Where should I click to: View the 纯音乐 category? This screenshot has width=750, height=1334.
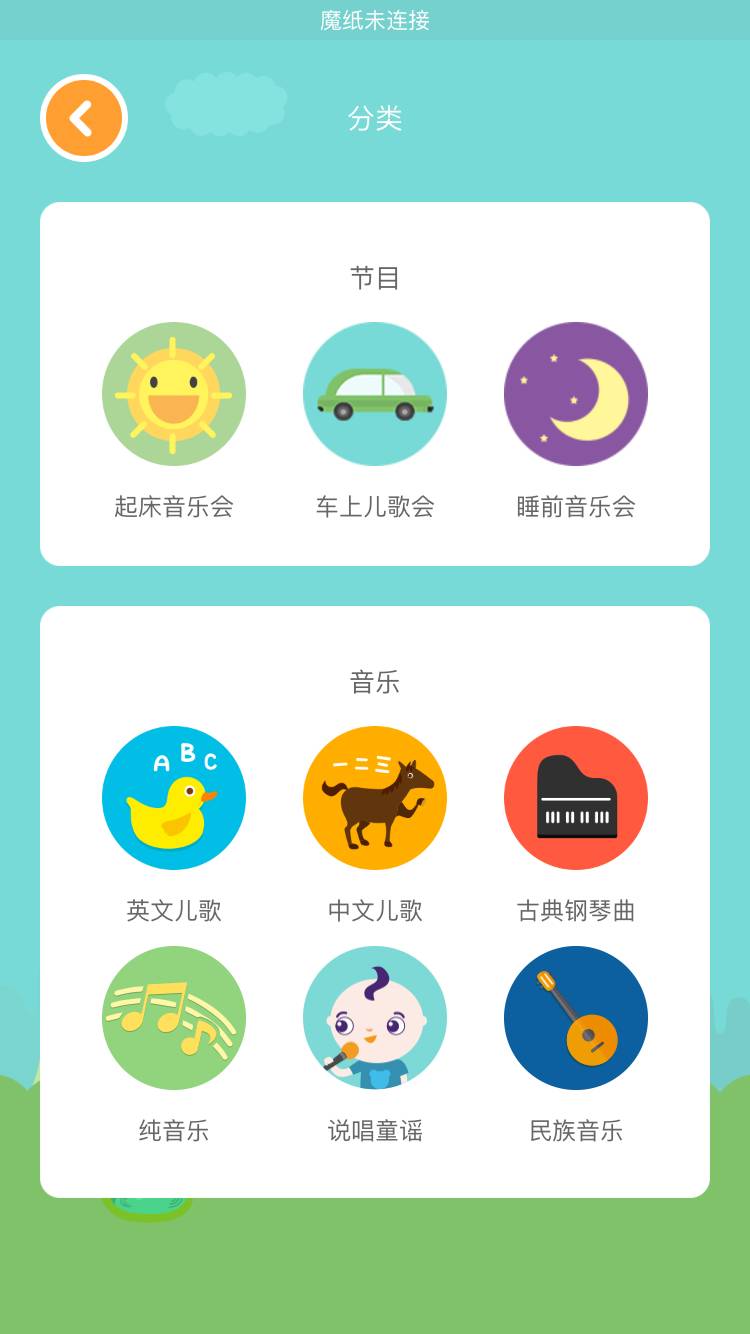[x=174, y=1018]
